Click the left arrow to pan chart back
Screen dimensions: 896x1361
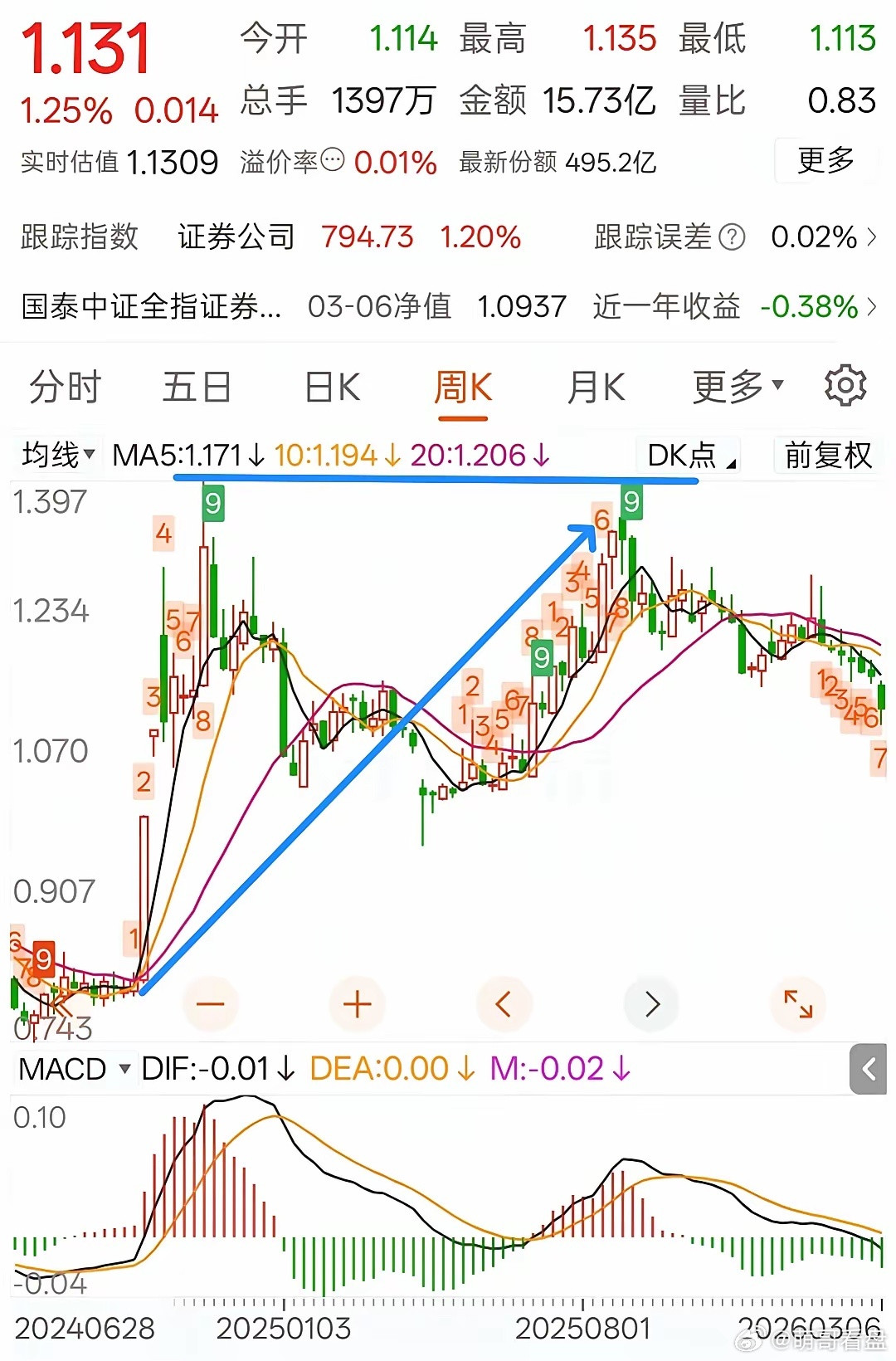[x=504, y=1004]
